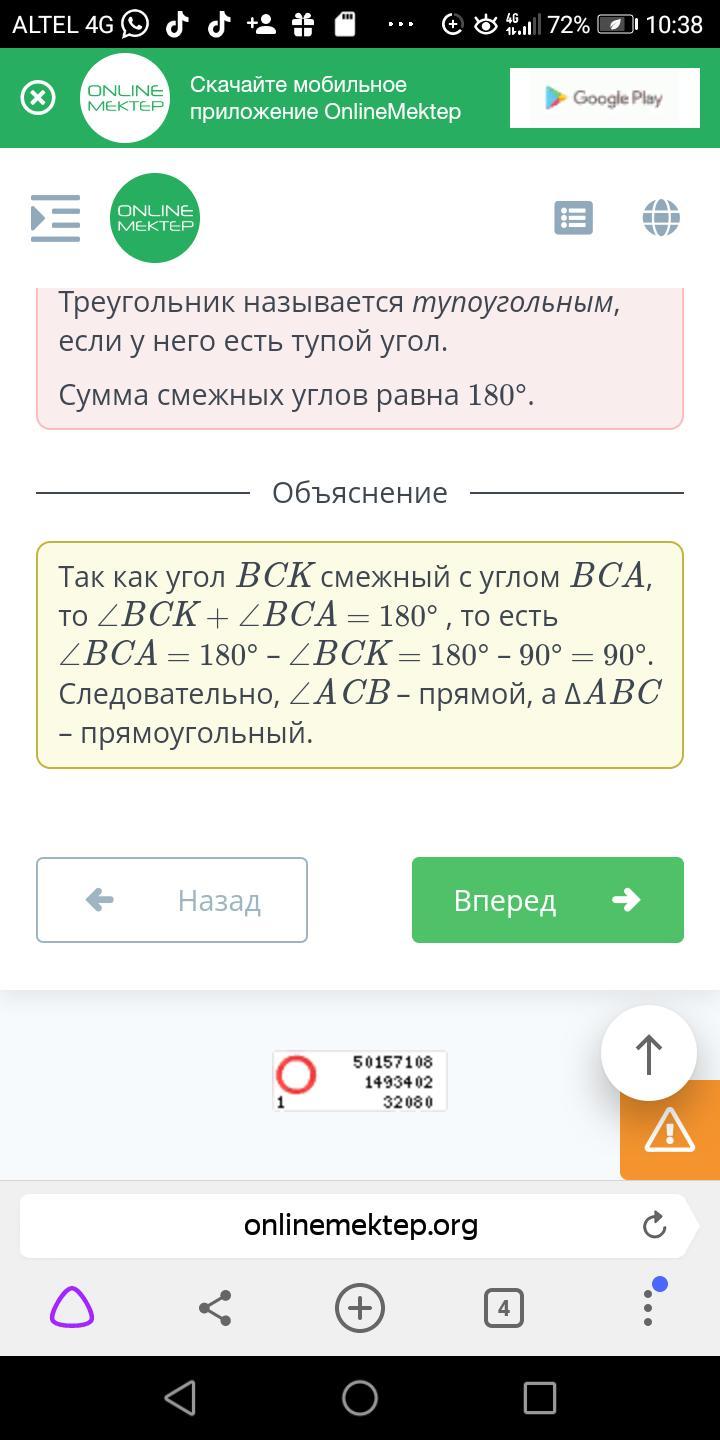The width and height of the screenshot is (720, 1440).
Task: Open a new browser tab
Action: (x=360, y=1307)
